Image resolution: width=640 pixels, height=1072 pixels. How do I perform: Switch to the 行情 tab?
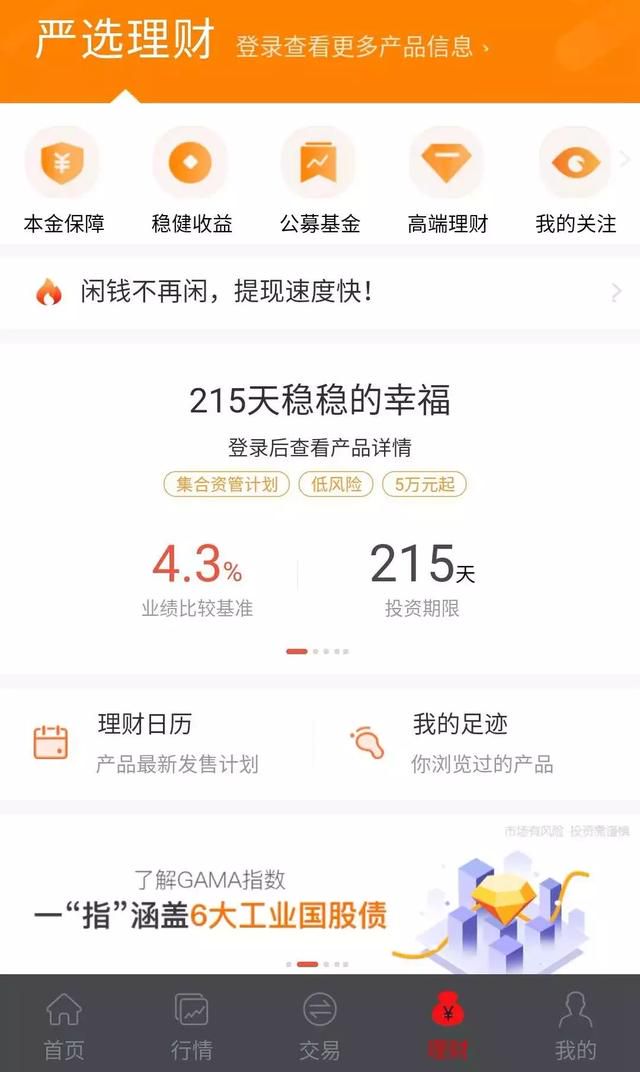point(191,1025)
